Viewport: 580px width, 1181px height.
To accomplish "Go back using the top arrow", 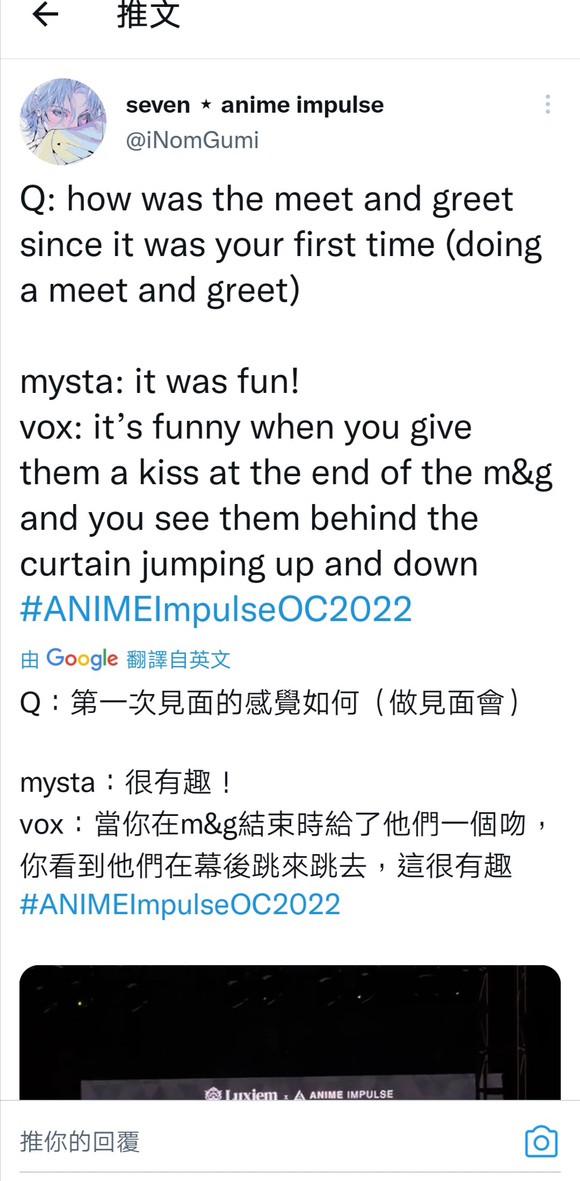I will [46, 14].
